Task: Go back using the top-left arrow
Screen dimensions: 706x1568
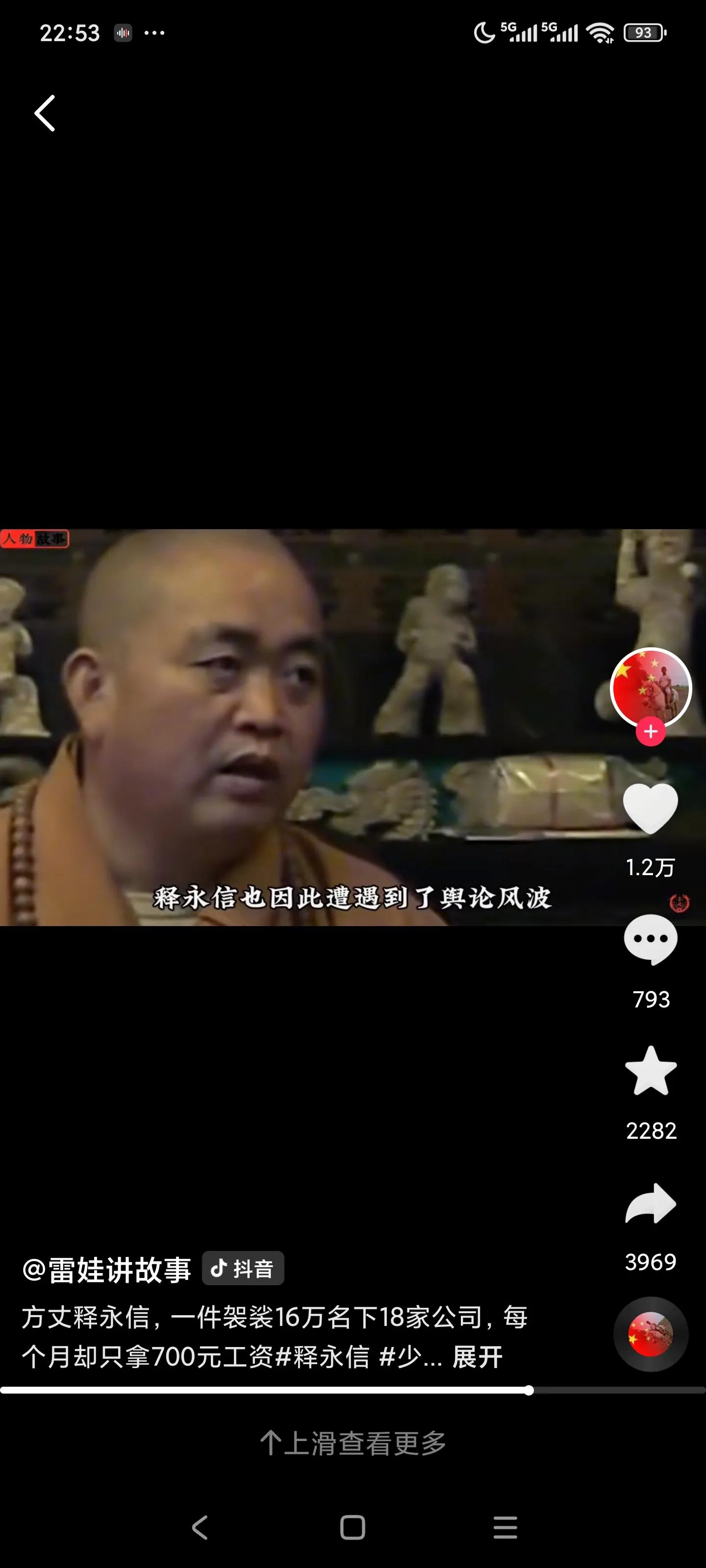Action: 45,113
